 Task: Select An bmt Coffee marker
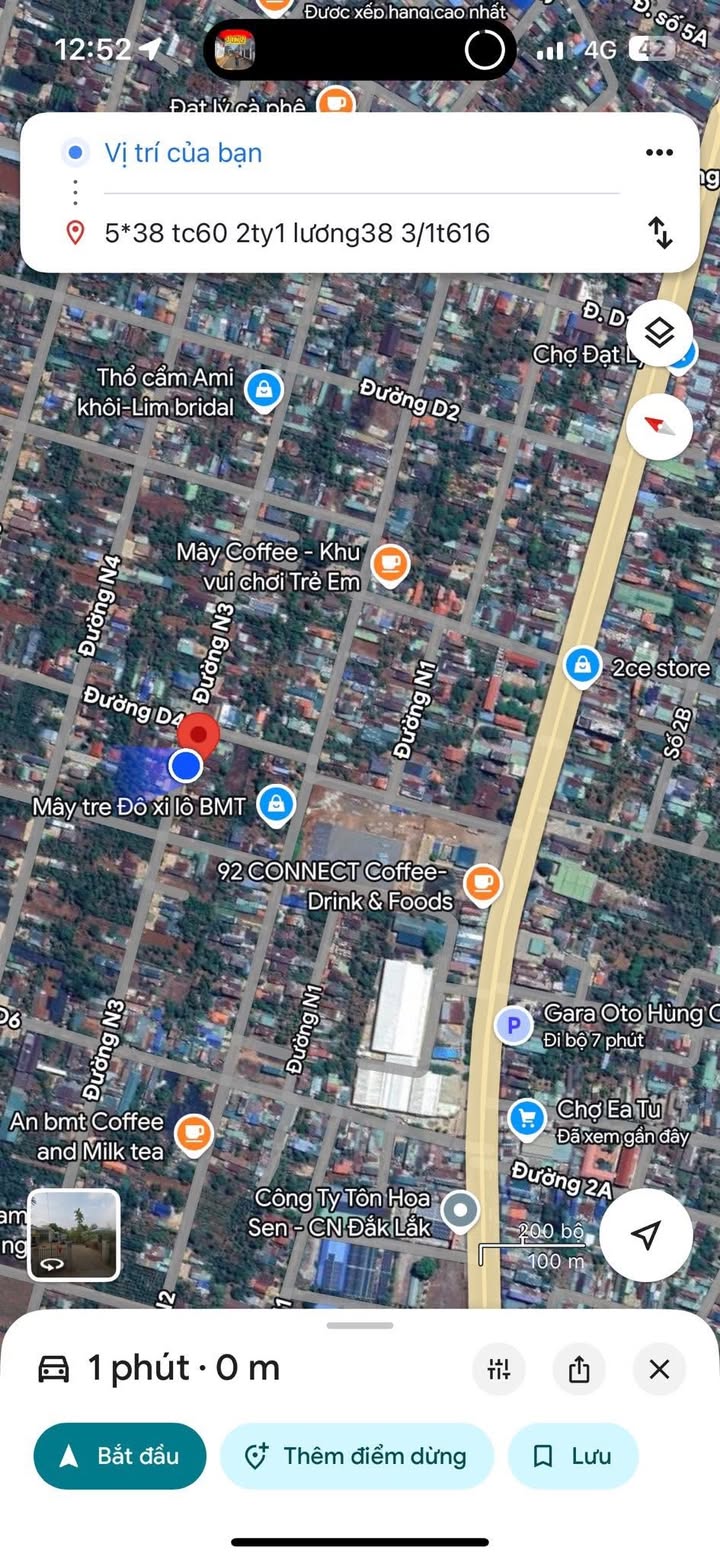point(193,1134)
